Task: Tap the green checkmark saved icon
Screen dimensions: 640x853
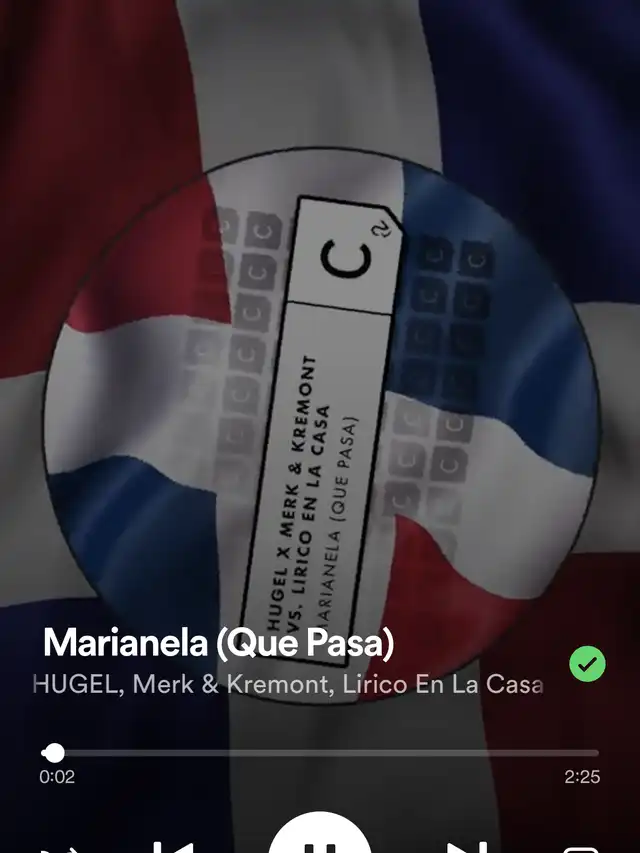Action: [587, 664]
